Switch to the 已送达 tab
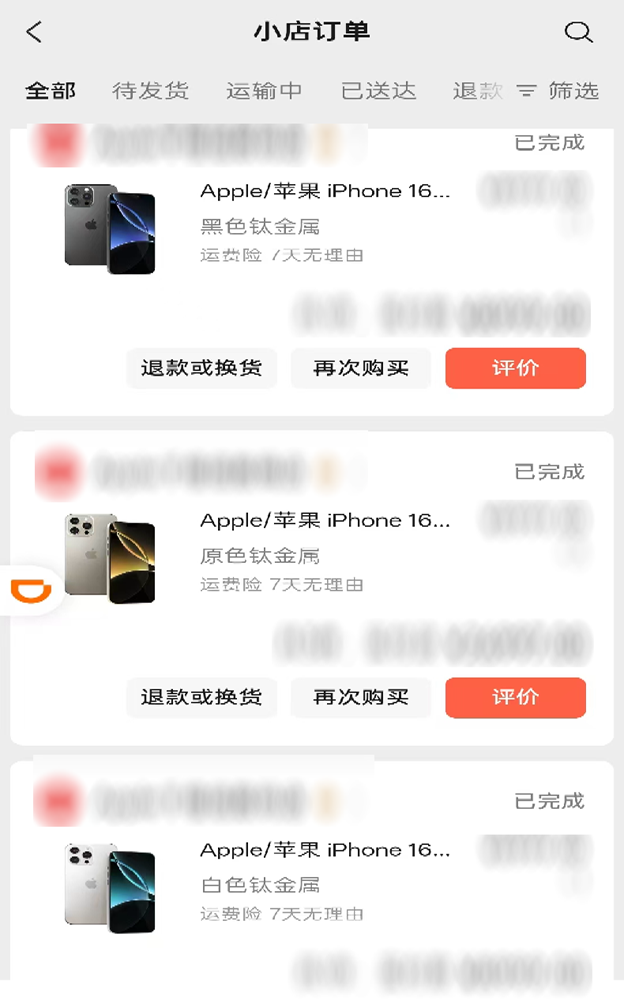The width and height of the screenshot is (624, 1002). 378,91
